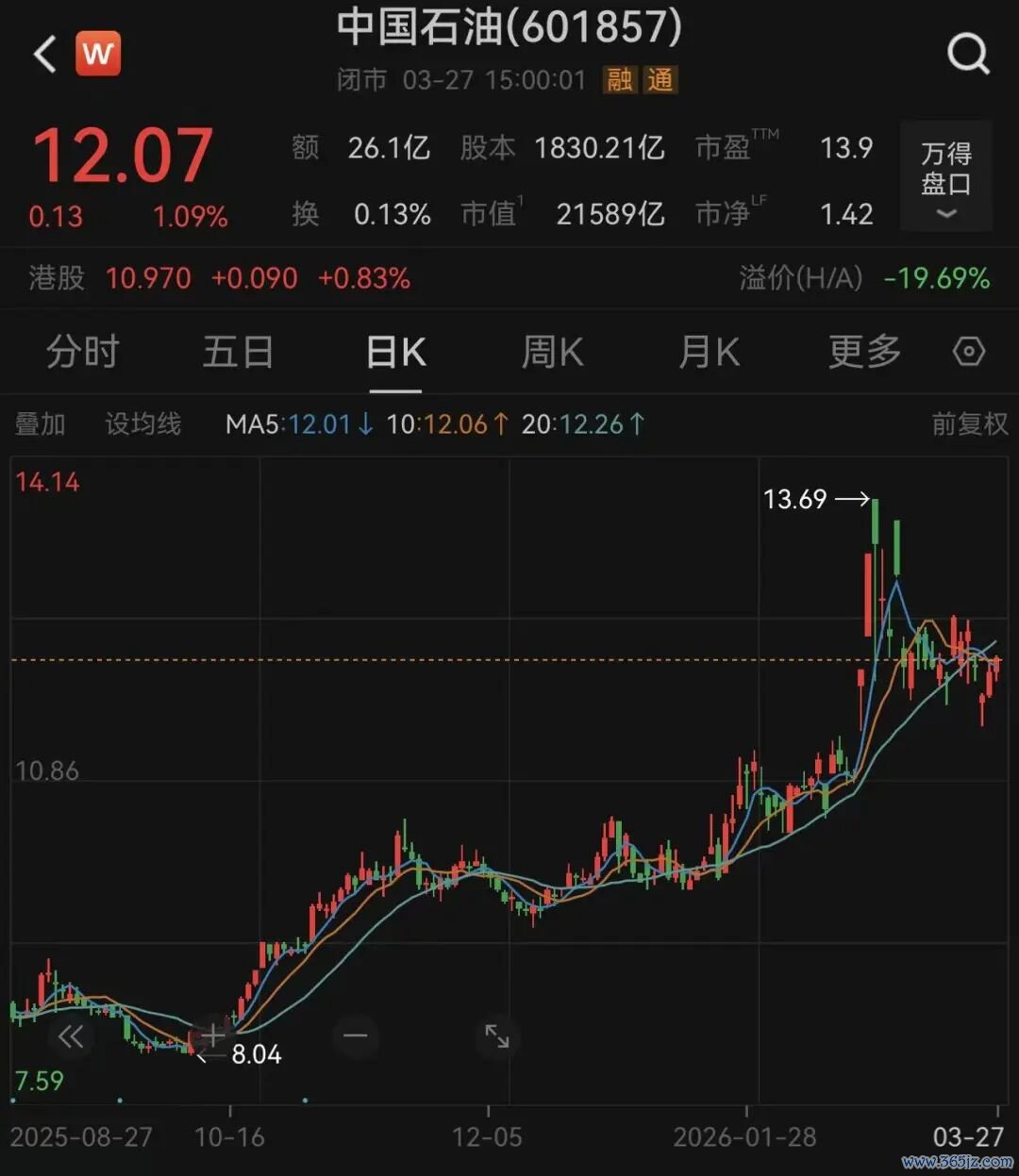
Task: Zoom out the chart with minus button
Action: (x=356, y=1036)
